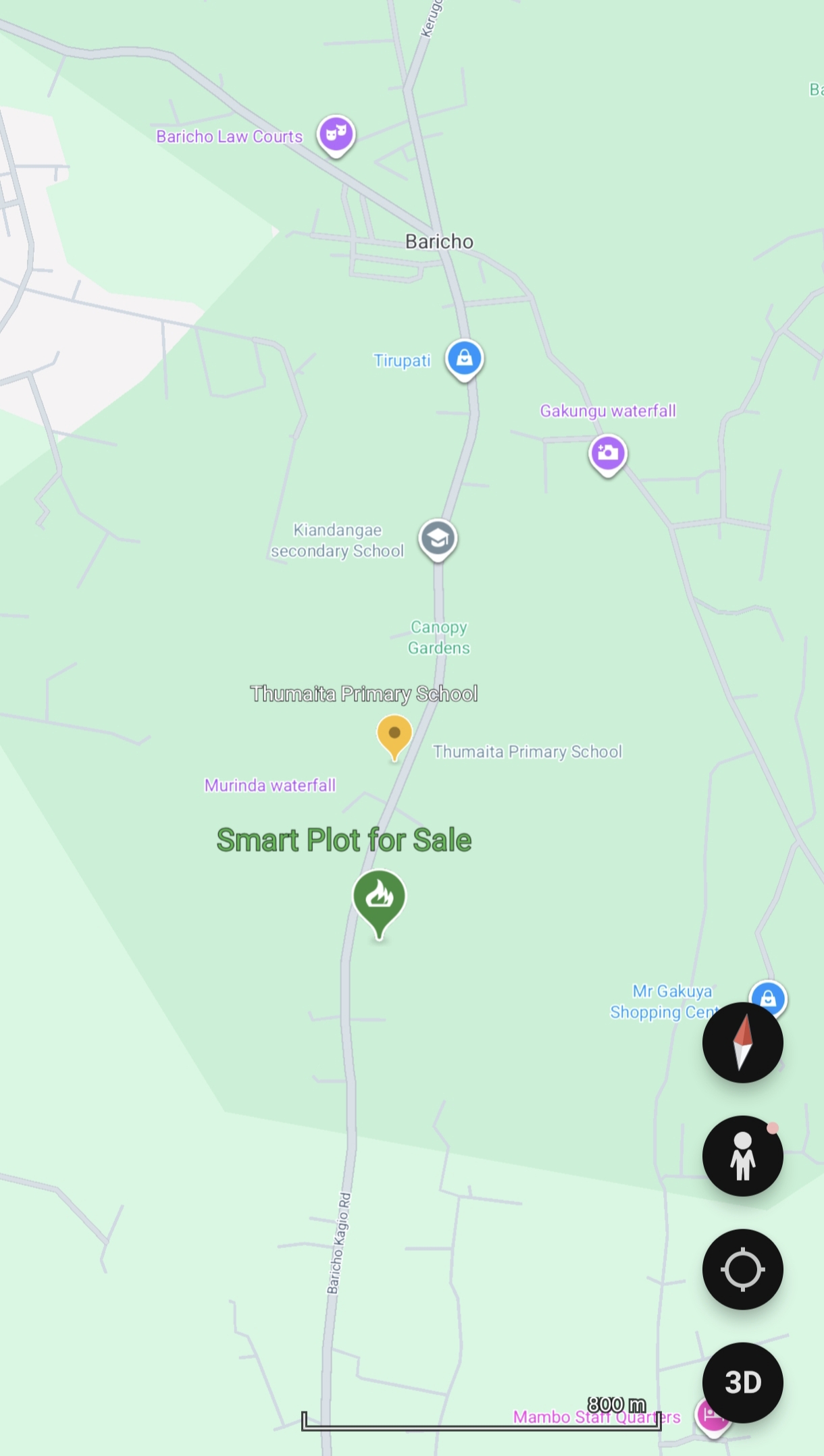This screenshot has height=1456, width=824.
Task: View Gakungu waterfall photo marker
Action: [x=608, y=453]
